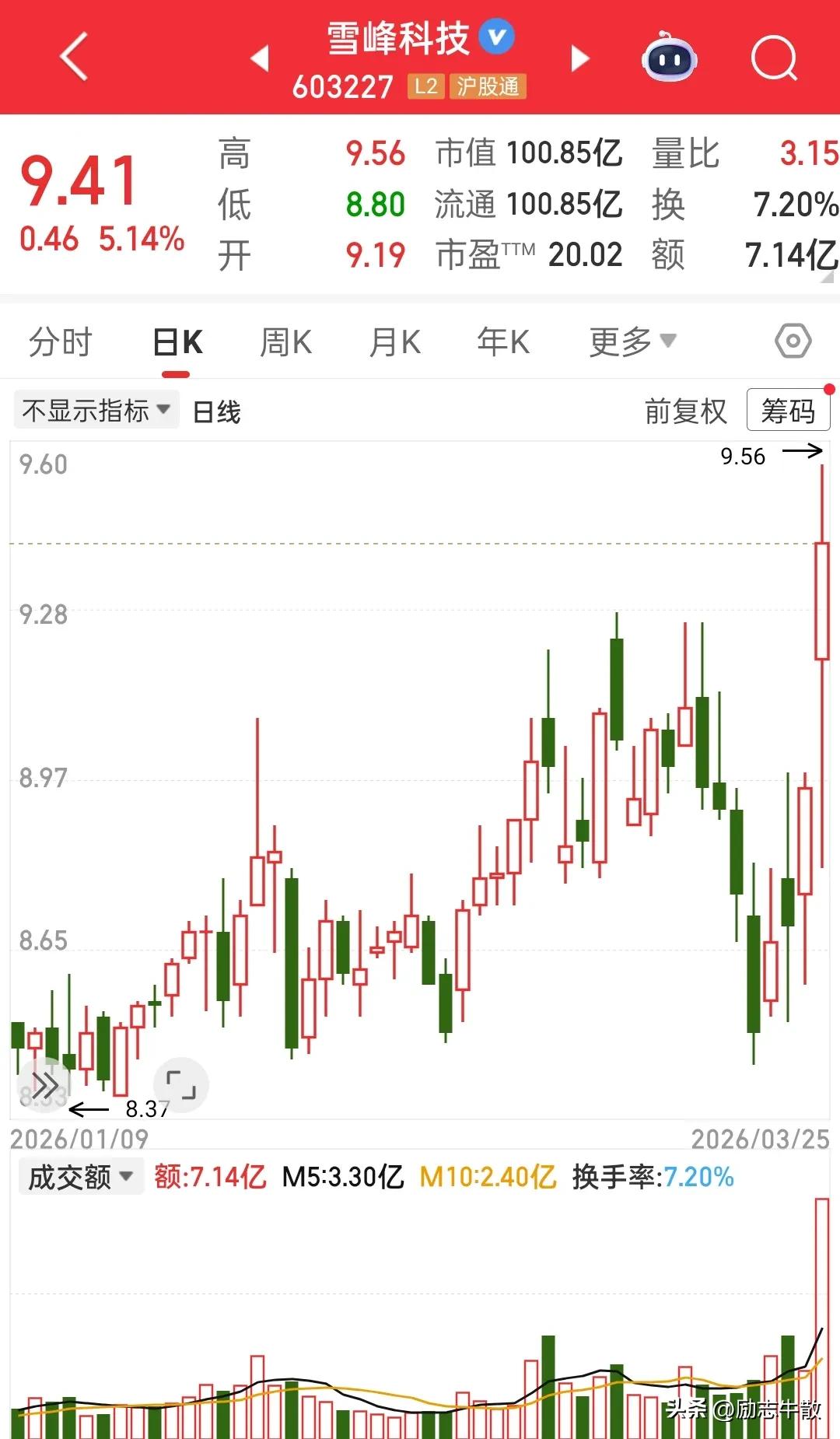Open the AI assistant robot icon

669,58
